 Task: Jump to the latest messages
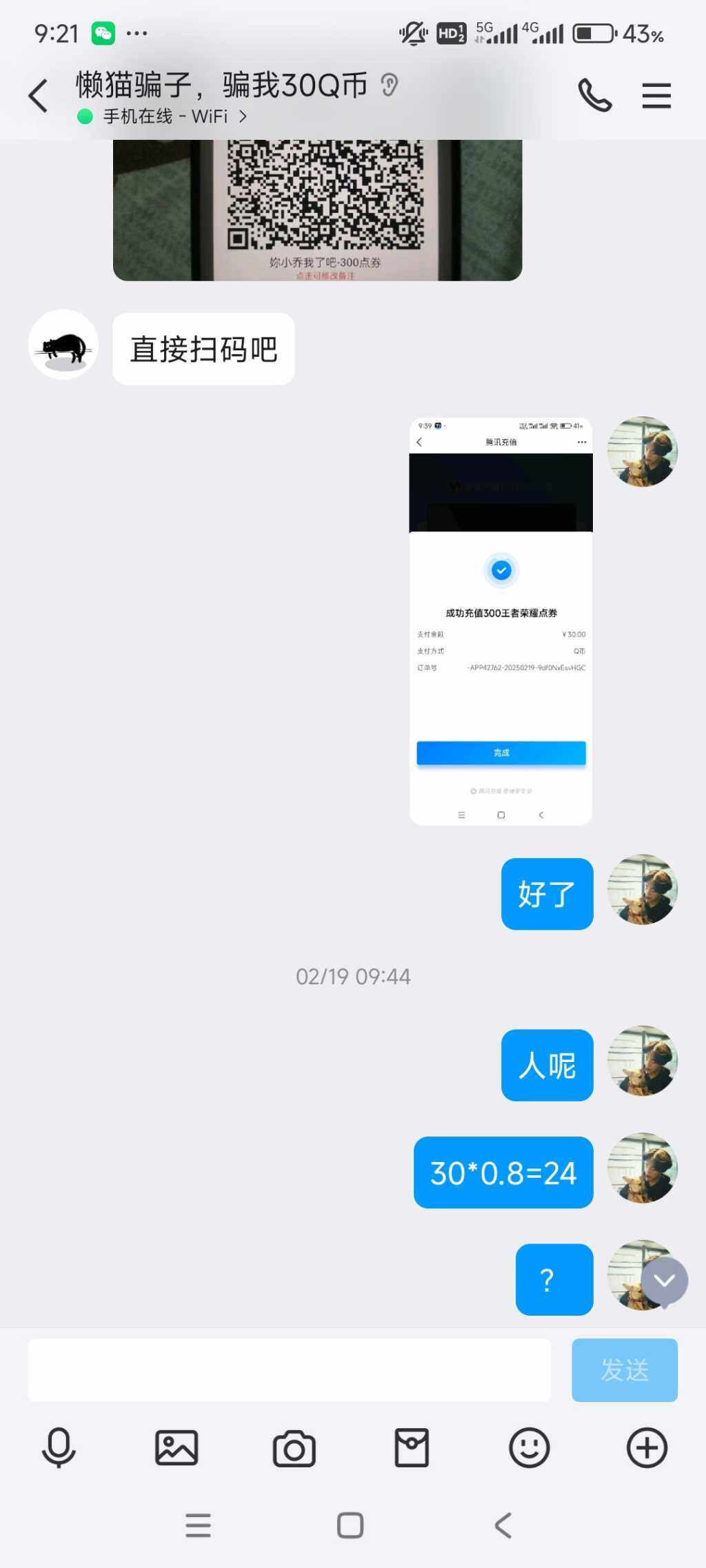(x=664, y=1281)
